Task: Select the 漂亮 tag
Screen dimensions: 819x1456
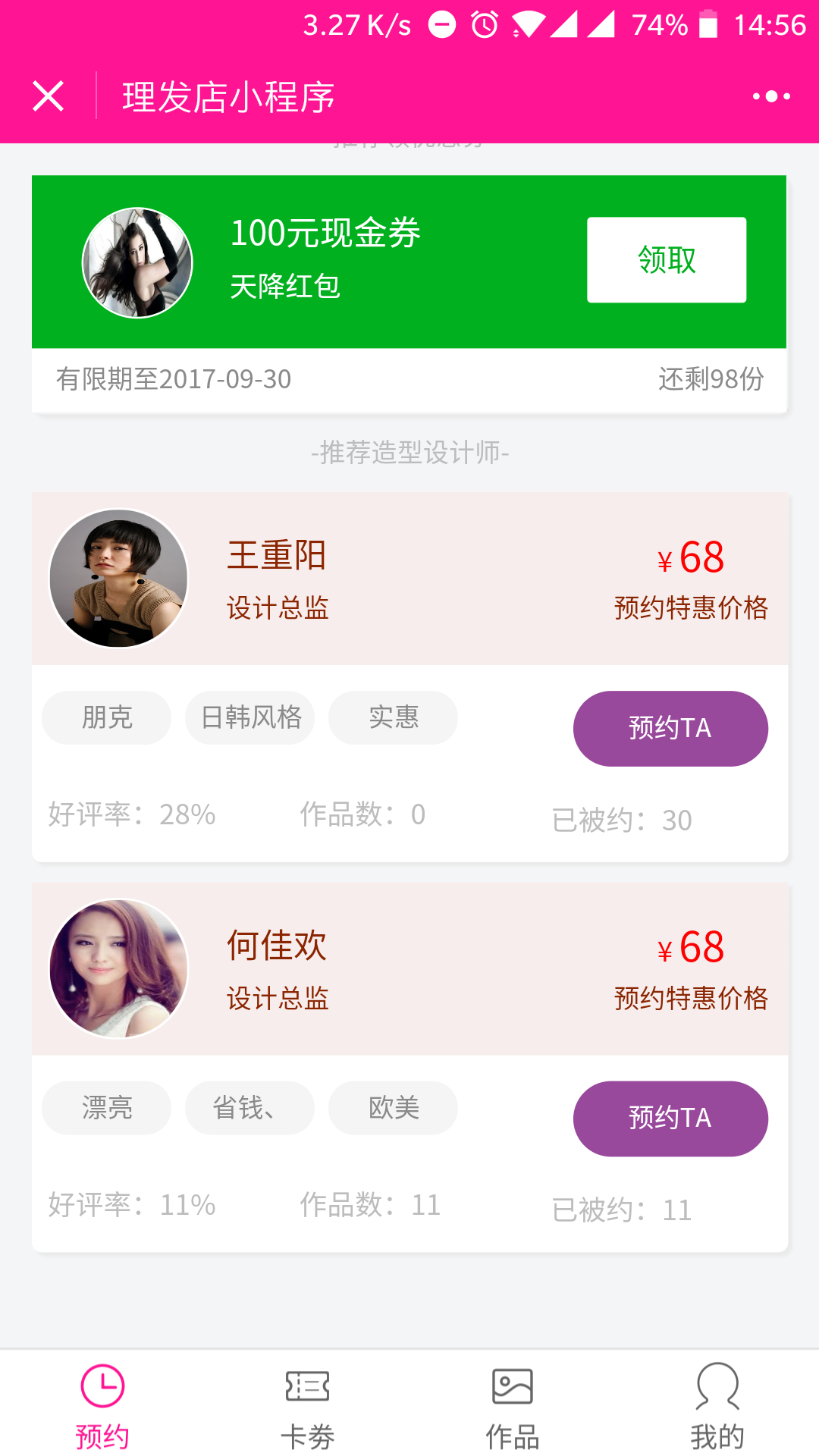Action: pos(107,1108)
